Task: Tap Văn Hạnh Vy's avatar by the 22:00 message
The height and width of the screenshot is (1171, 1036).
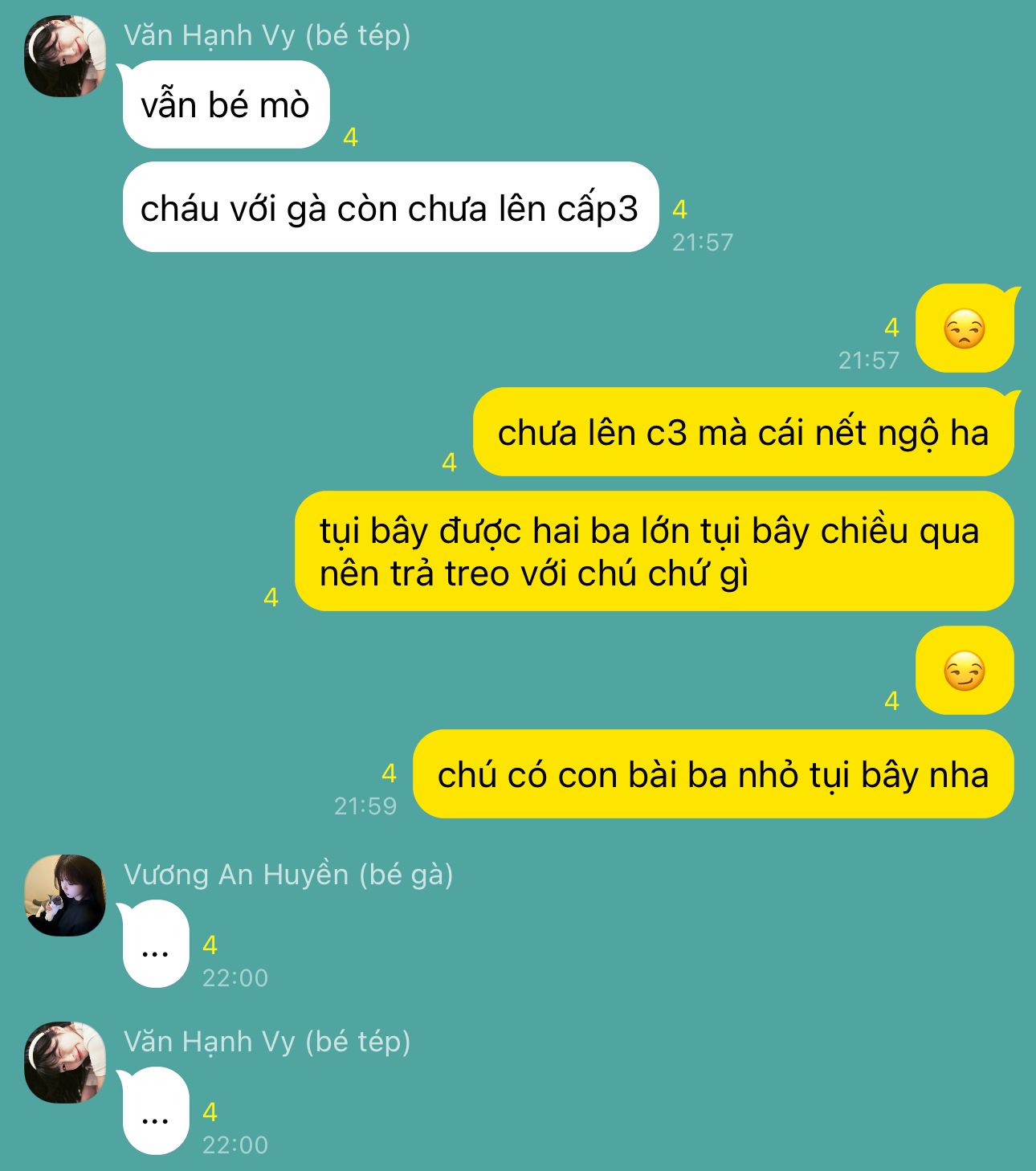Action: click(x=65, y=1062)
